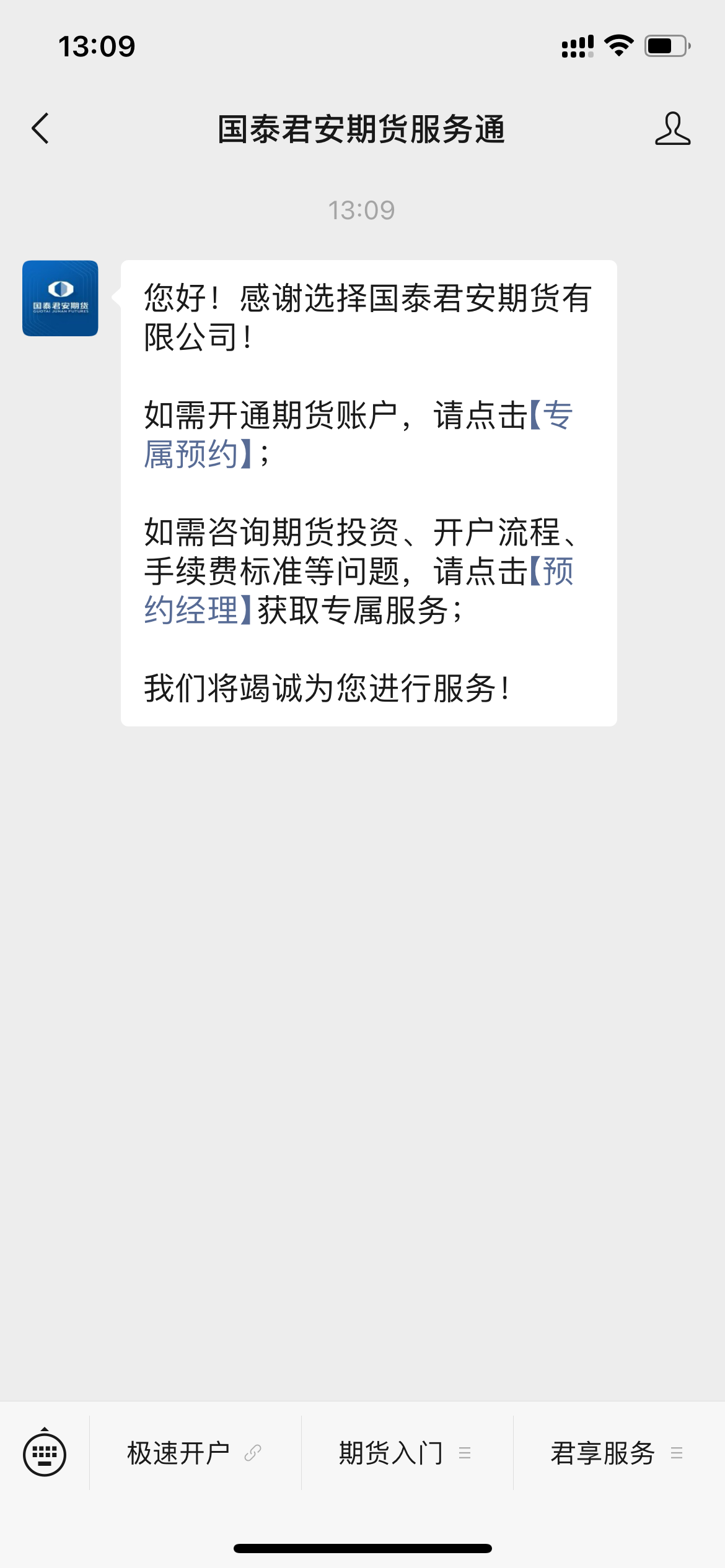Tap the 国泰君安期货 avatar
This screenshot has width=725, height=1568.
point(60,298)
